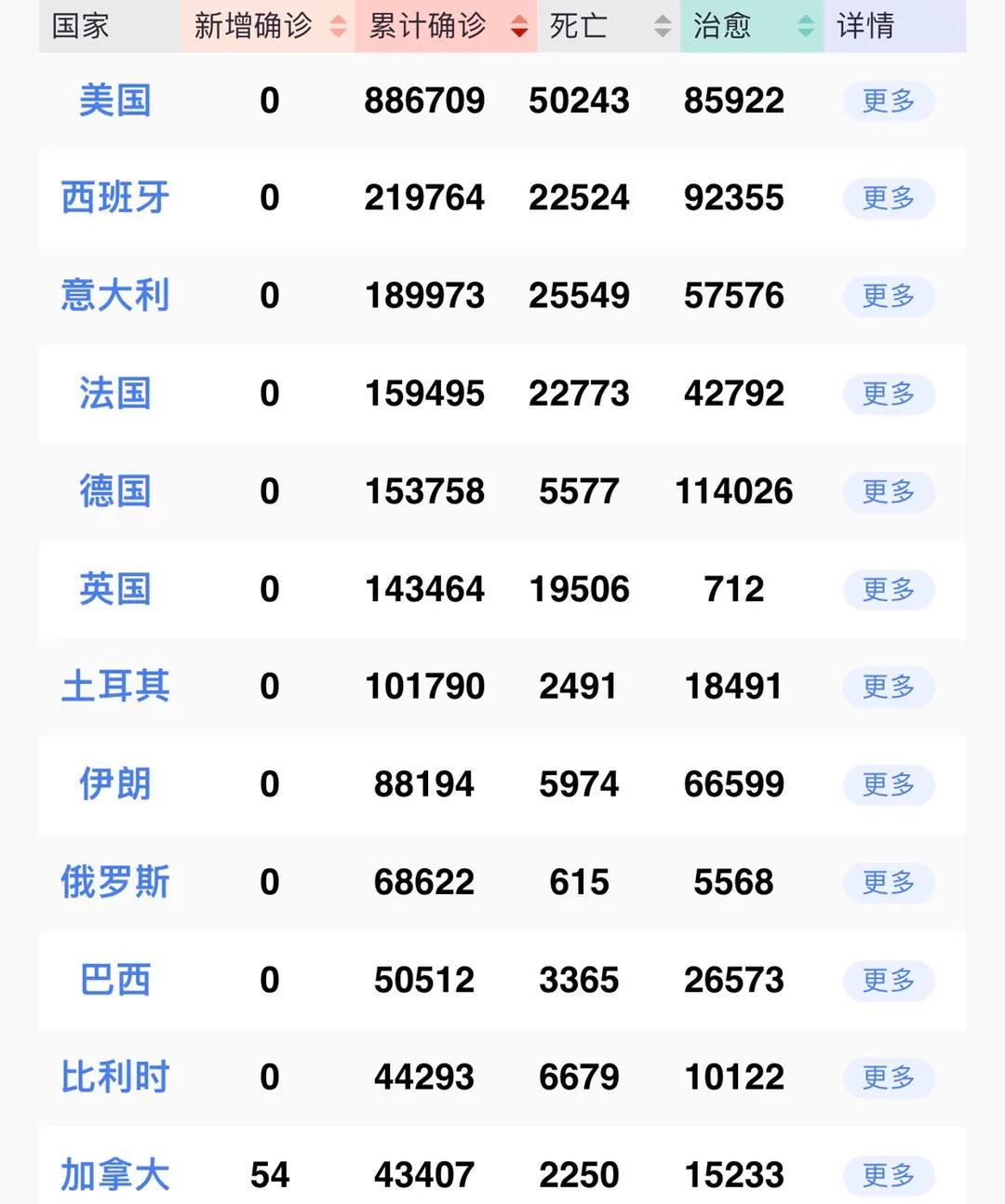
Task: Tap 更多 in the 英国 row
Action: (889, 589)
